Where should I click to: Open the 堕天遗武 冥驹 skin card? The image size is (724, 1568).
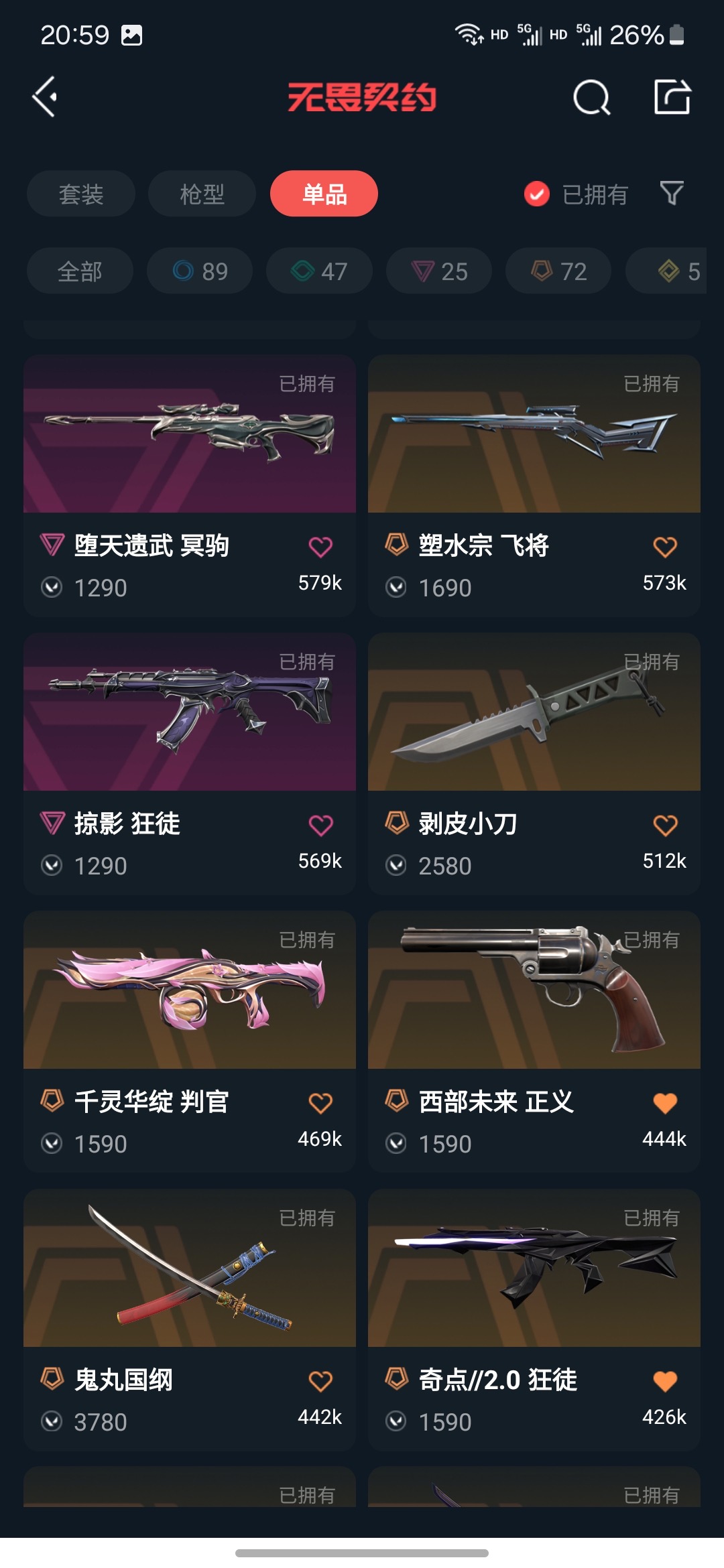[x=190, y=486]
